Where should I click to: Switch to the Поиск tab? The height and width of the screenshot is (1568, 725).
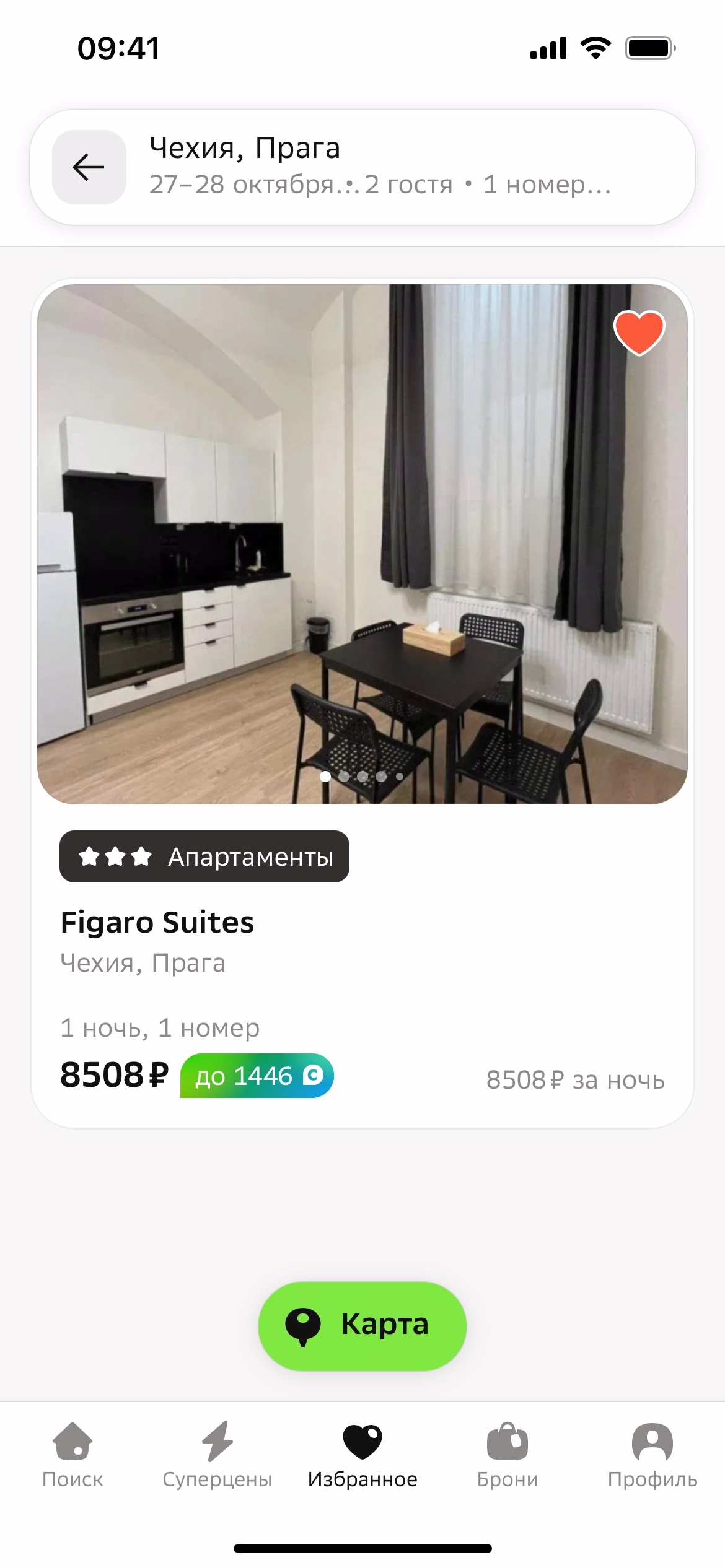pos(72,1455)
